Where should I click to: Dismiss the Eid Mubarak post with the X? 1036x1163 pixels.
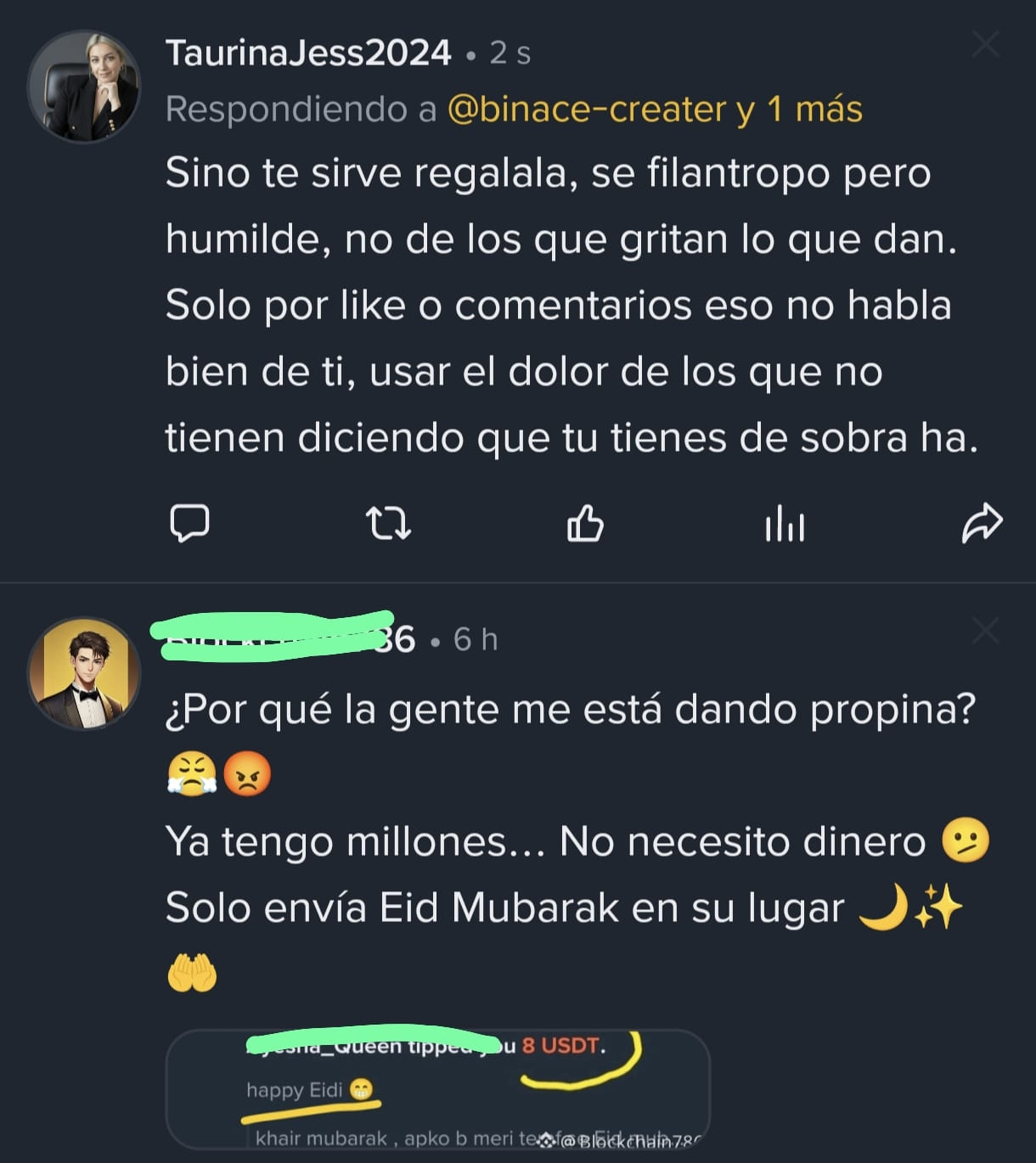point(985,632)
